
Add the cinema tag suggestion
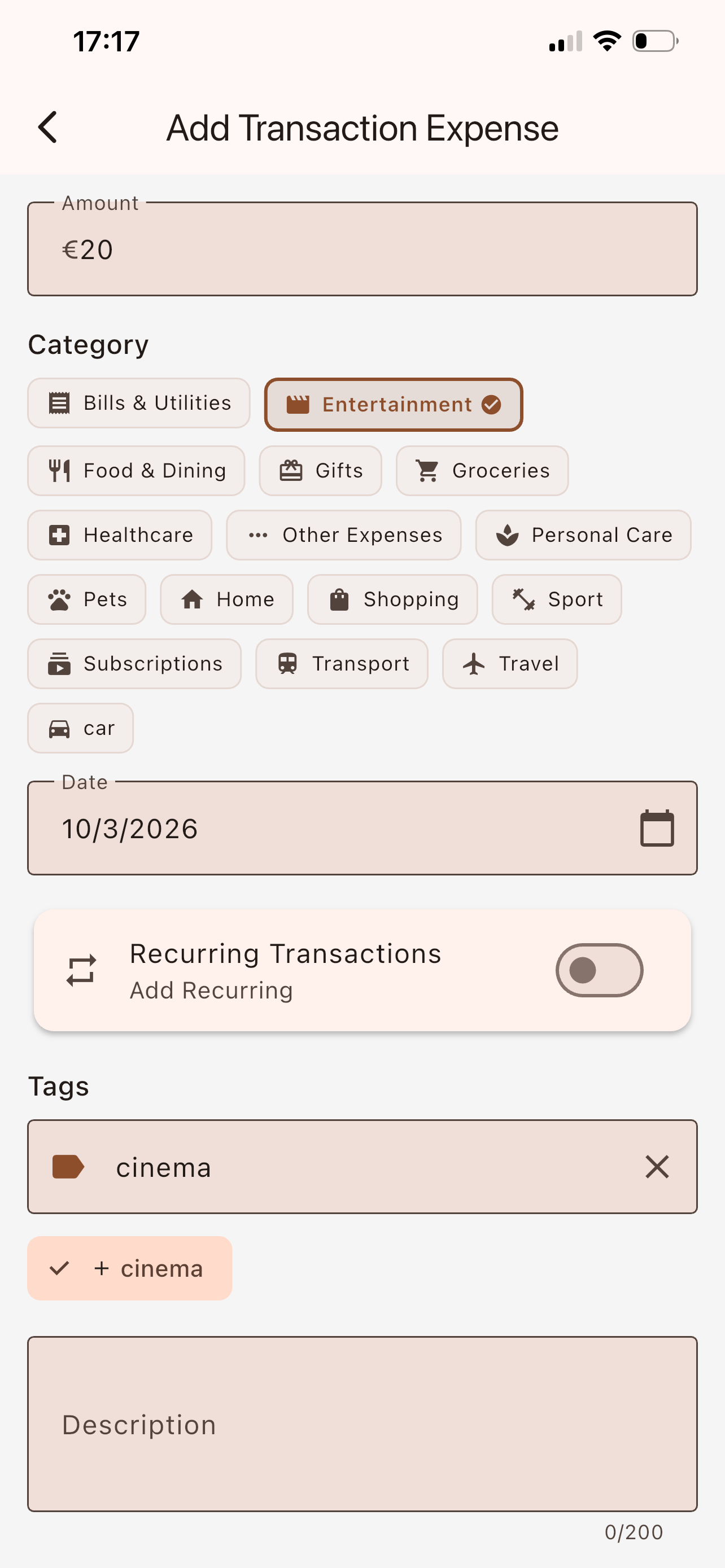[x=130, y=1268]
